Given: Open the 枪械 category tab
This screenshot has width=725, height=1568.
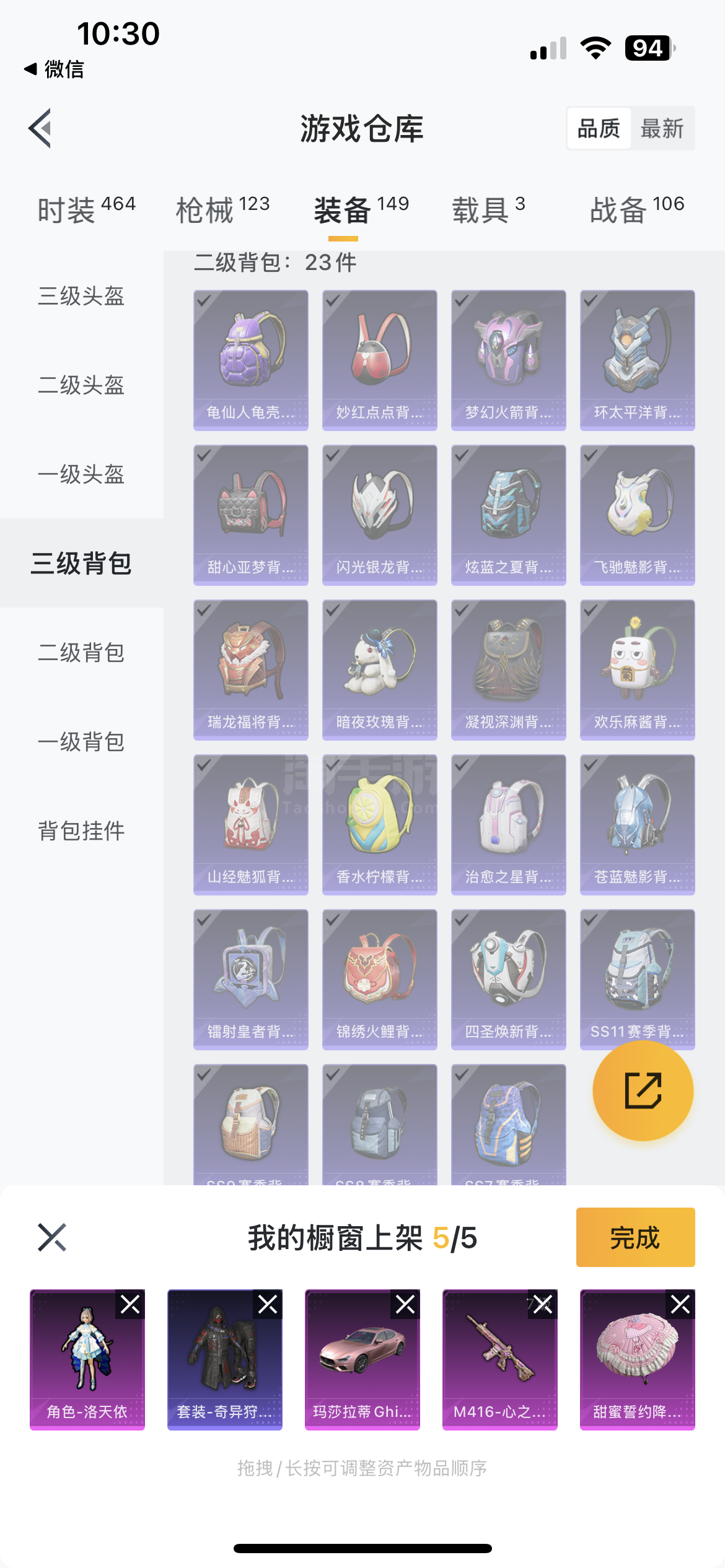Looking at the screenshot, I should click(222, 209).
